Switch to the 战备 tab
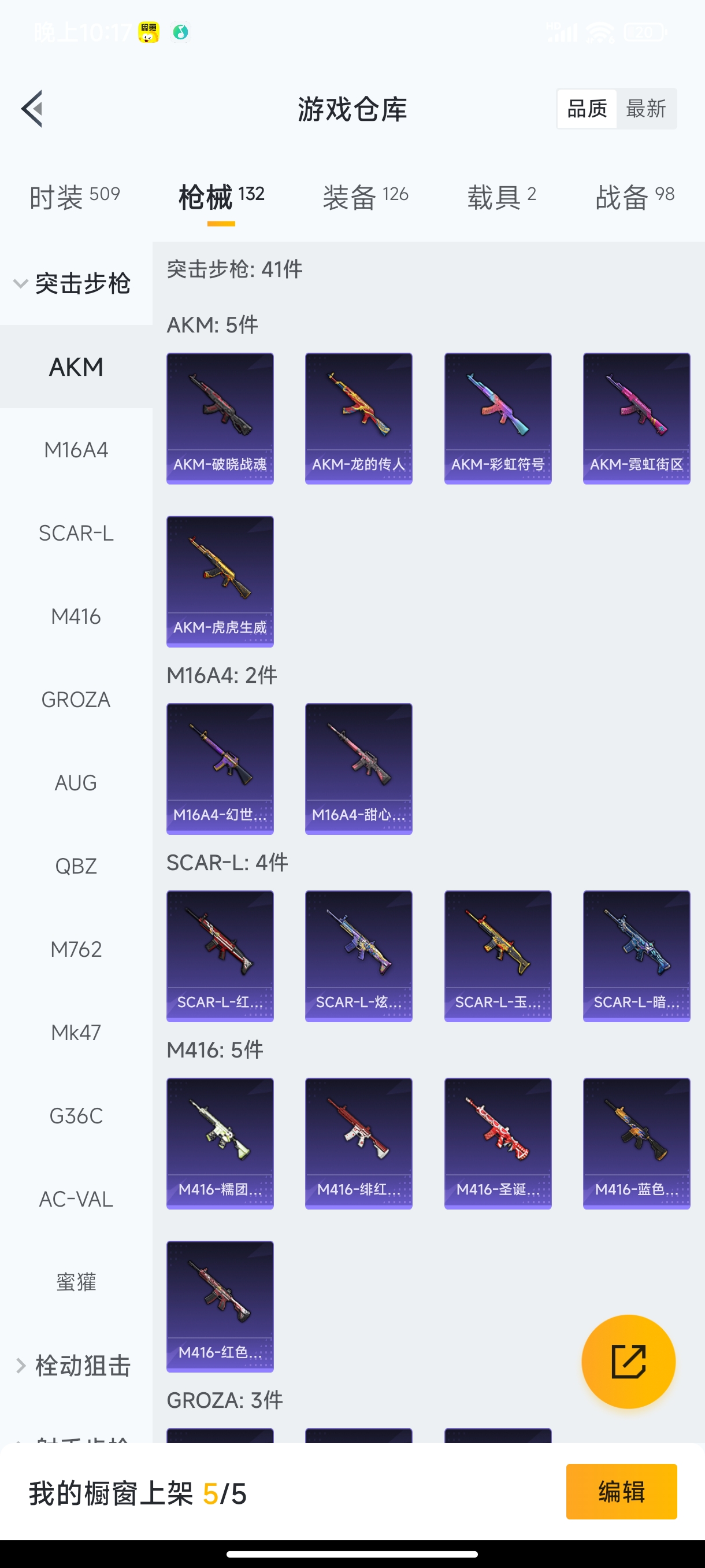The width and height of the screenshot is (705, 1568). click(634, 197)
